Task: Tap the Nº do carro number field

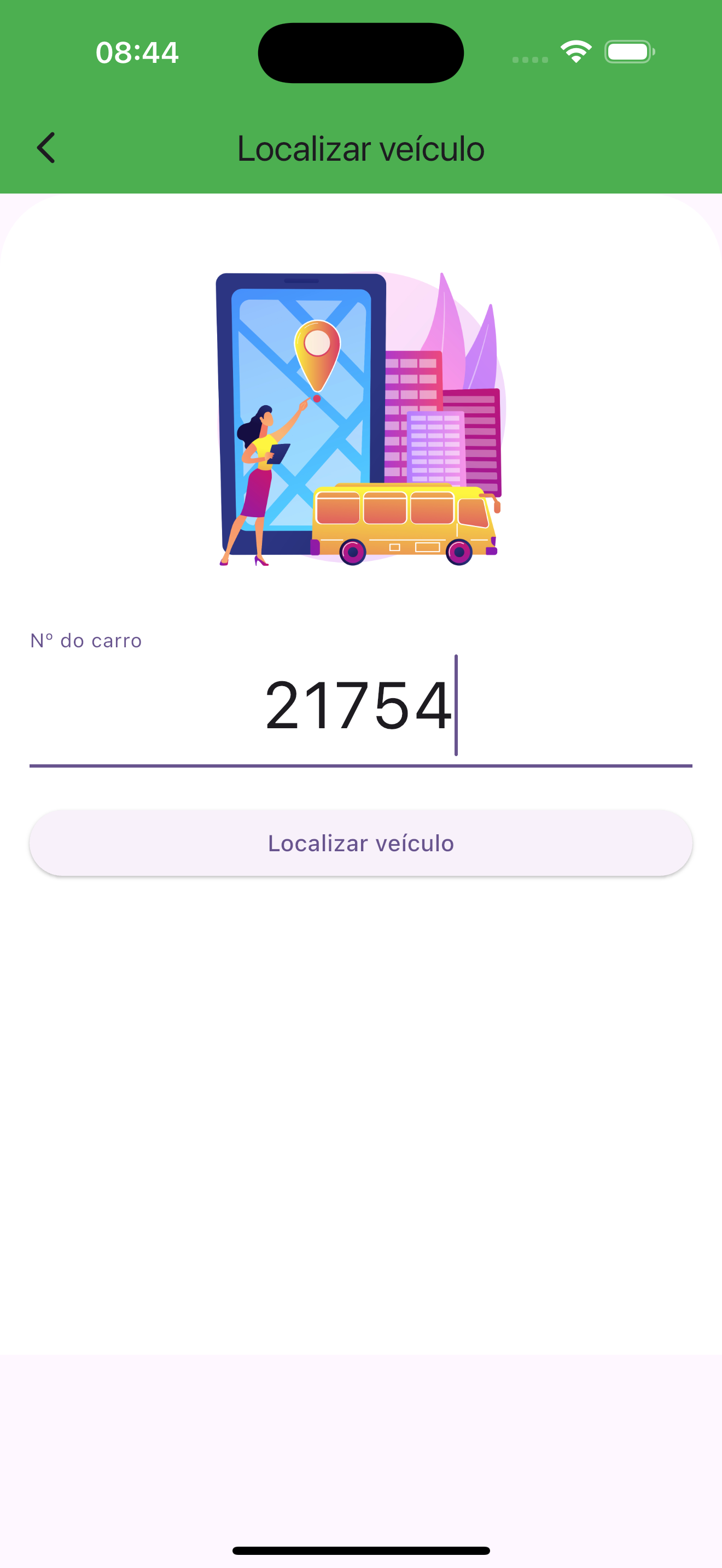Action: click(360, 706)
